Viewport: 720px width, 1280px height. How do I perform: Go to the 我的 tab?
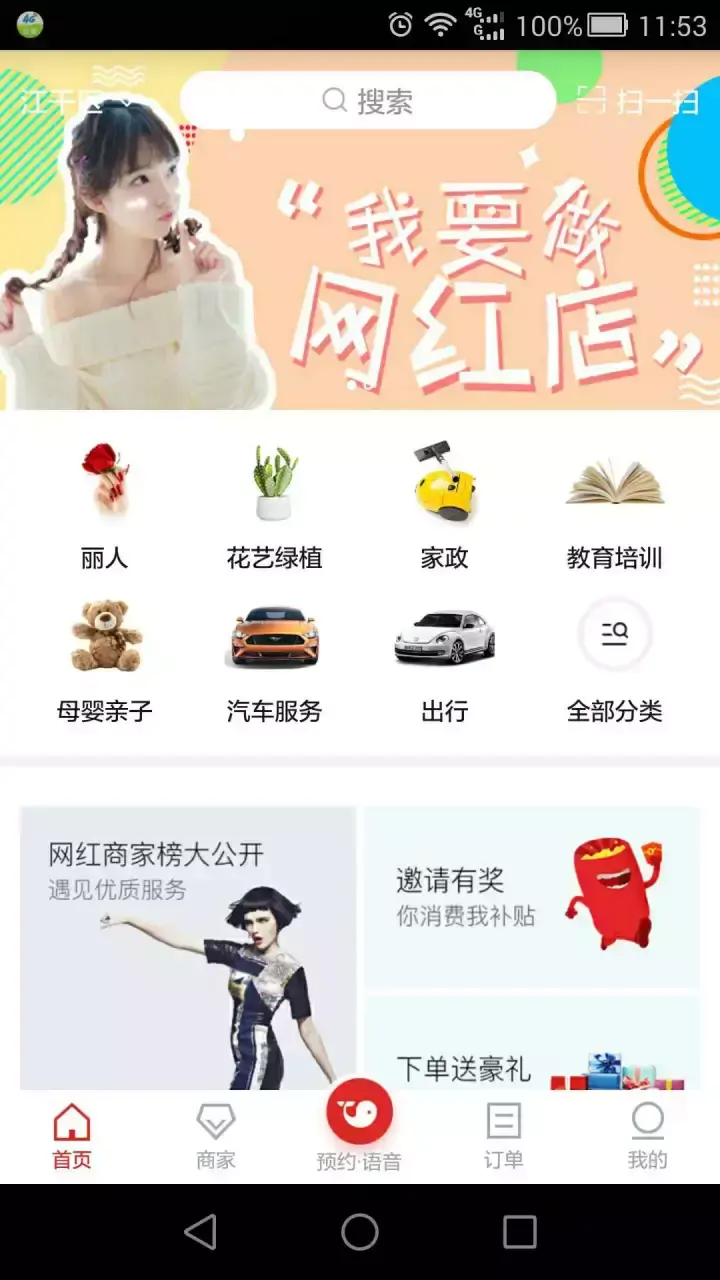(647, 1137)
